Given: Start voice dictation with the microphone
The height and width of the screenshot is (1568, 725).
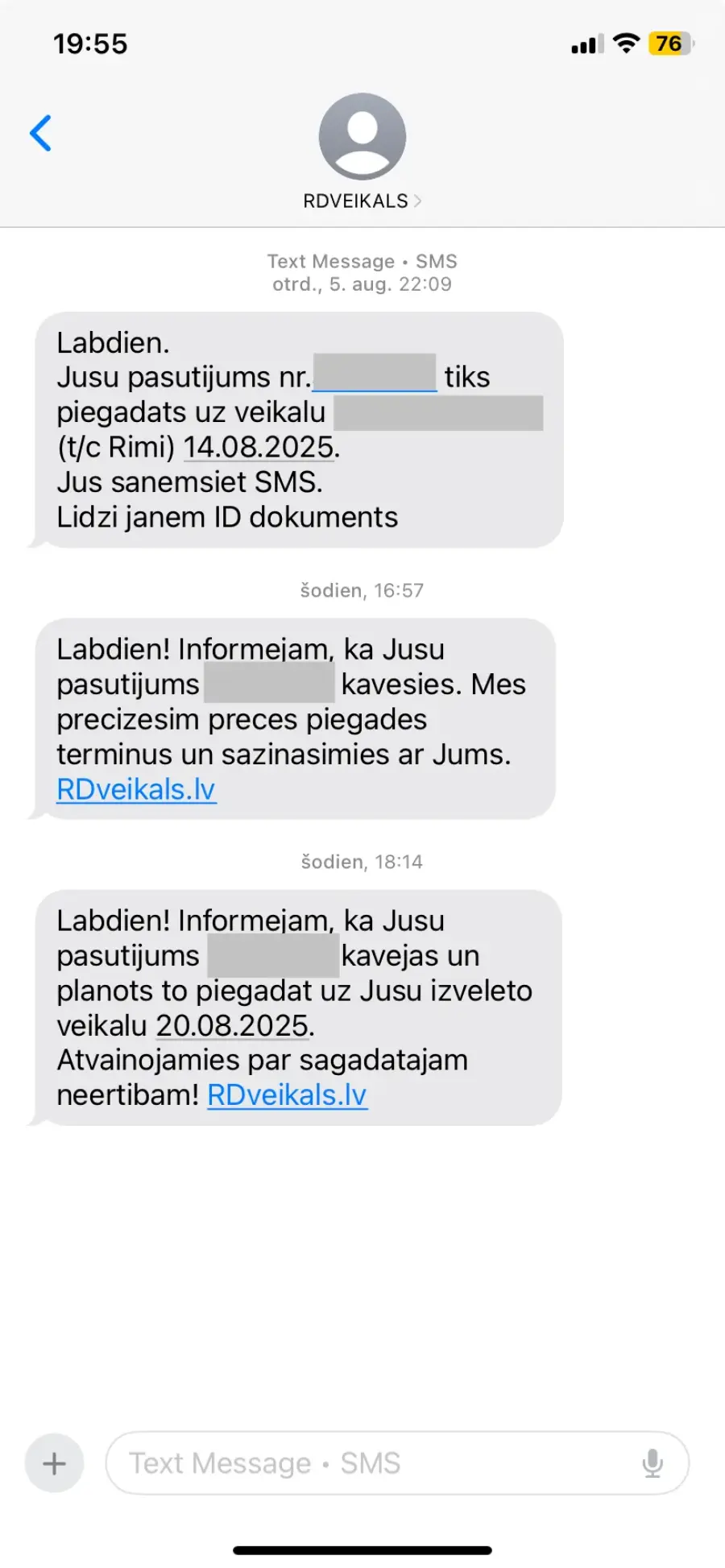Looking at the screenshot, I should pos(652,1463).
